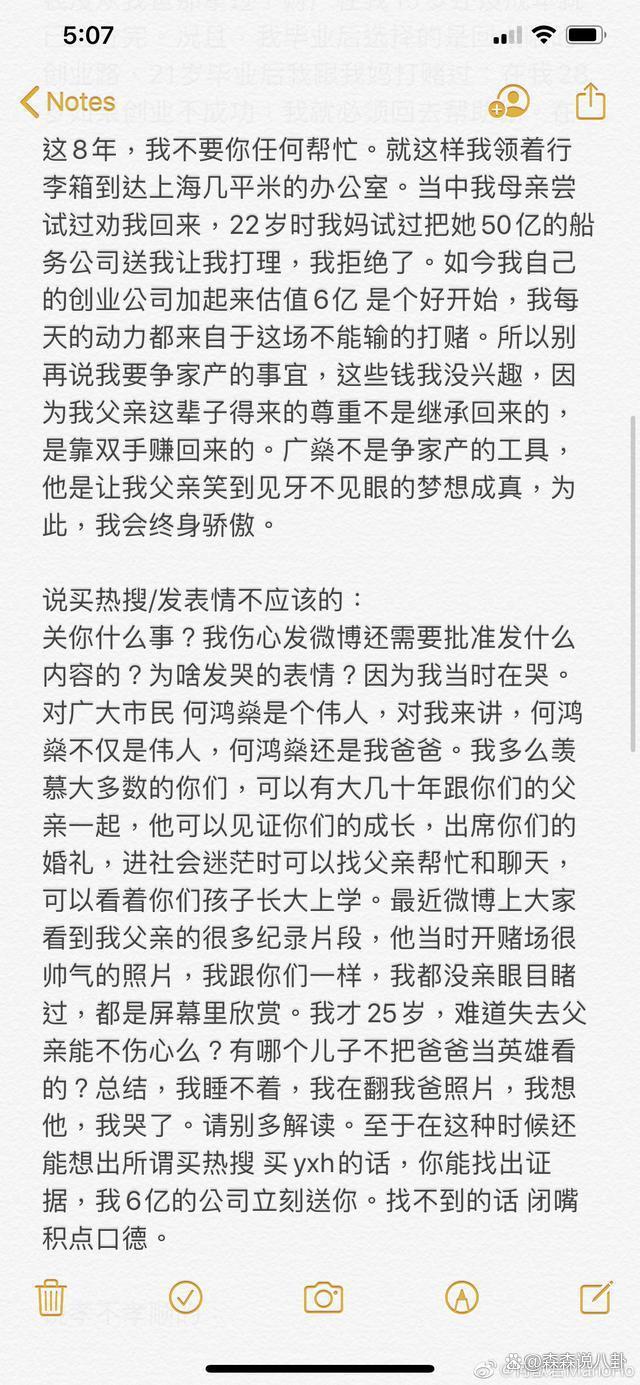Open the camera to add a photo
Screen dimensions: 640x1385
pos(323,1298)
